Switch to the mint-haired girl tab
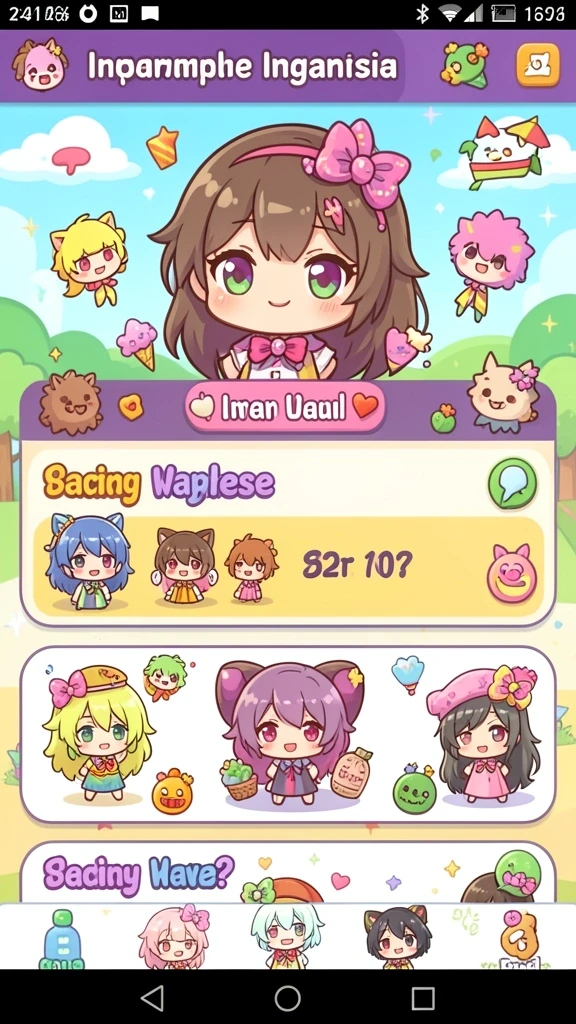 (x=287, y=935)
